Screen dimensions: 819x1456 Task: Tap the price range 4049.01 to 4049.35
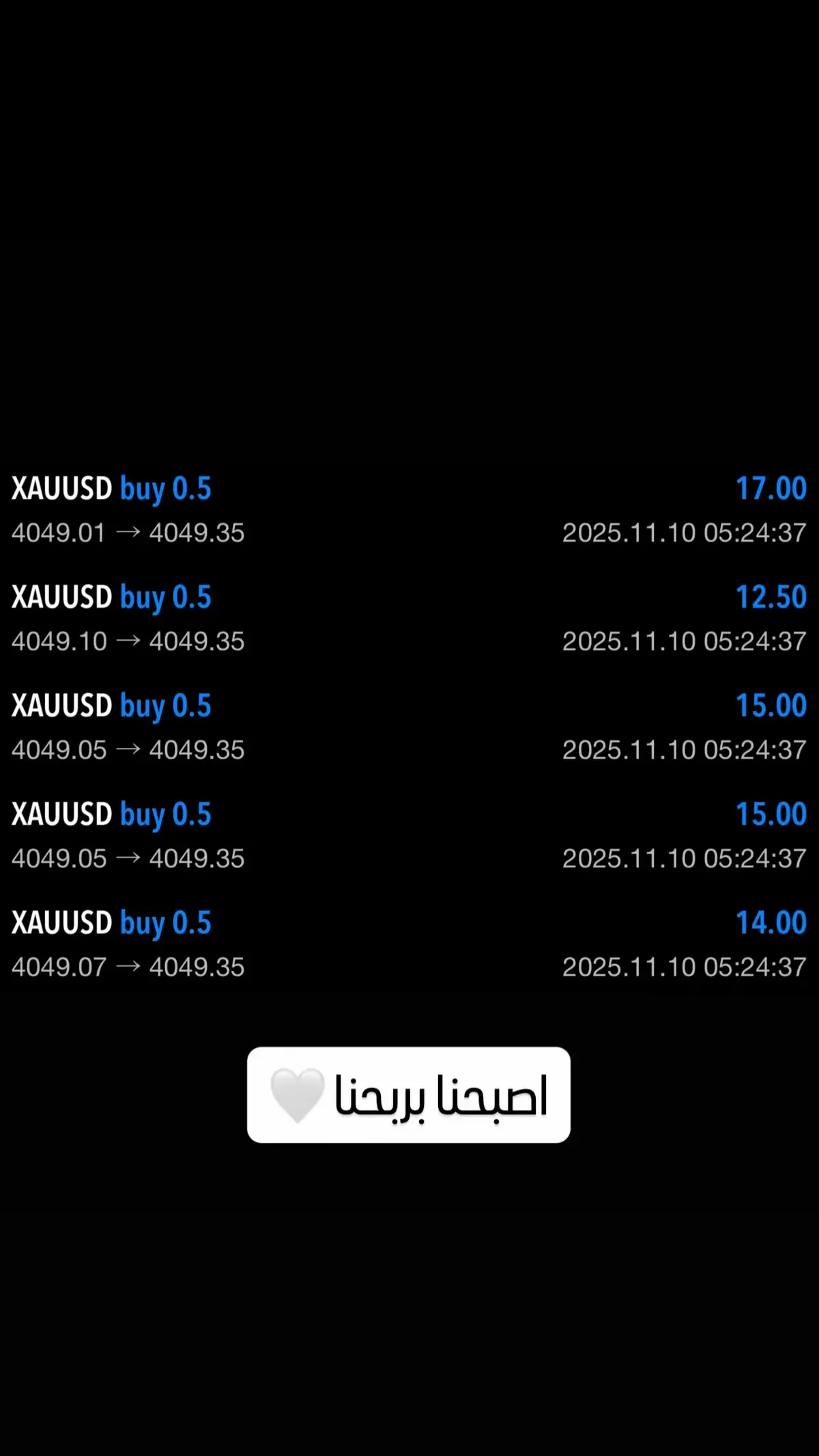point(128,534)
